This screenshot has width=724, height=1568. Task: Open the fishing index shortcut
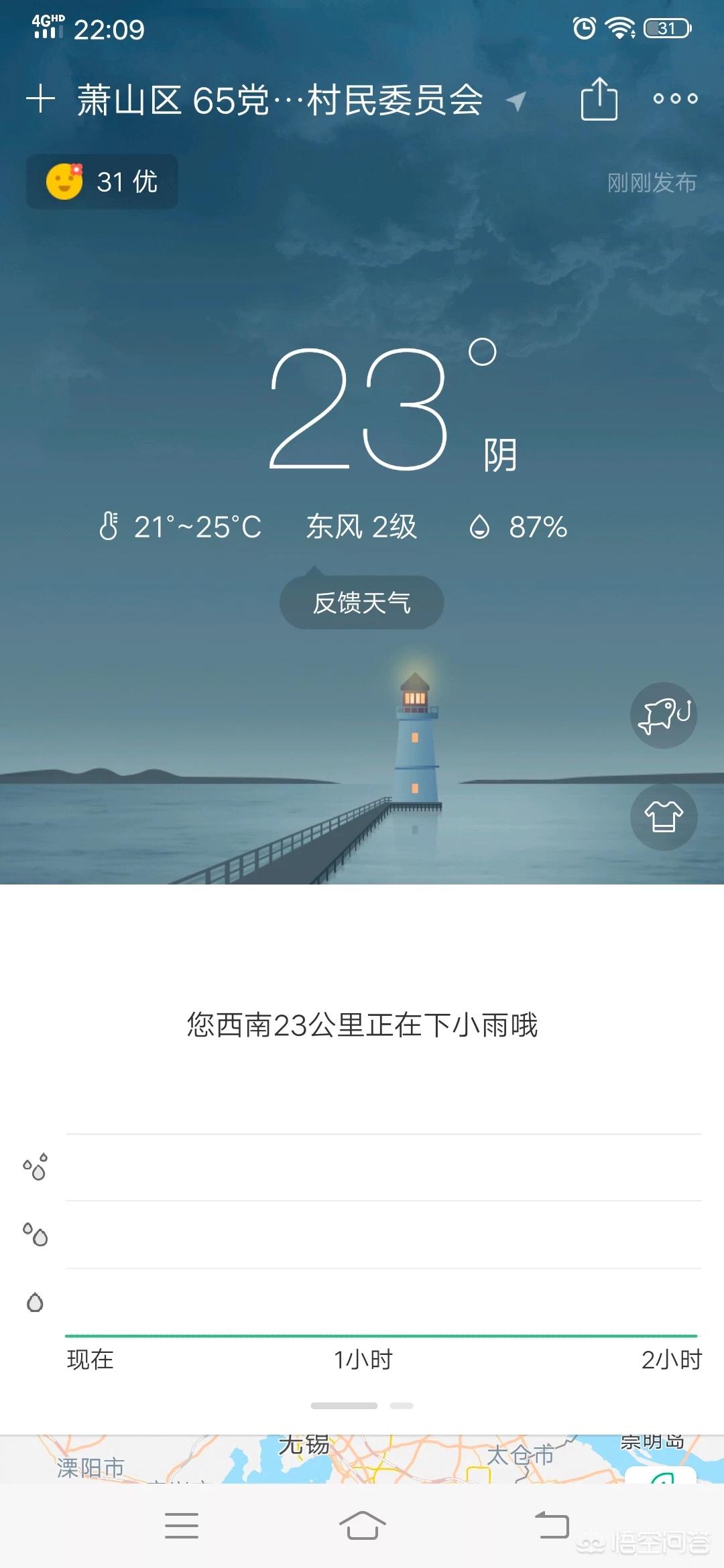(x=664, y=715)
